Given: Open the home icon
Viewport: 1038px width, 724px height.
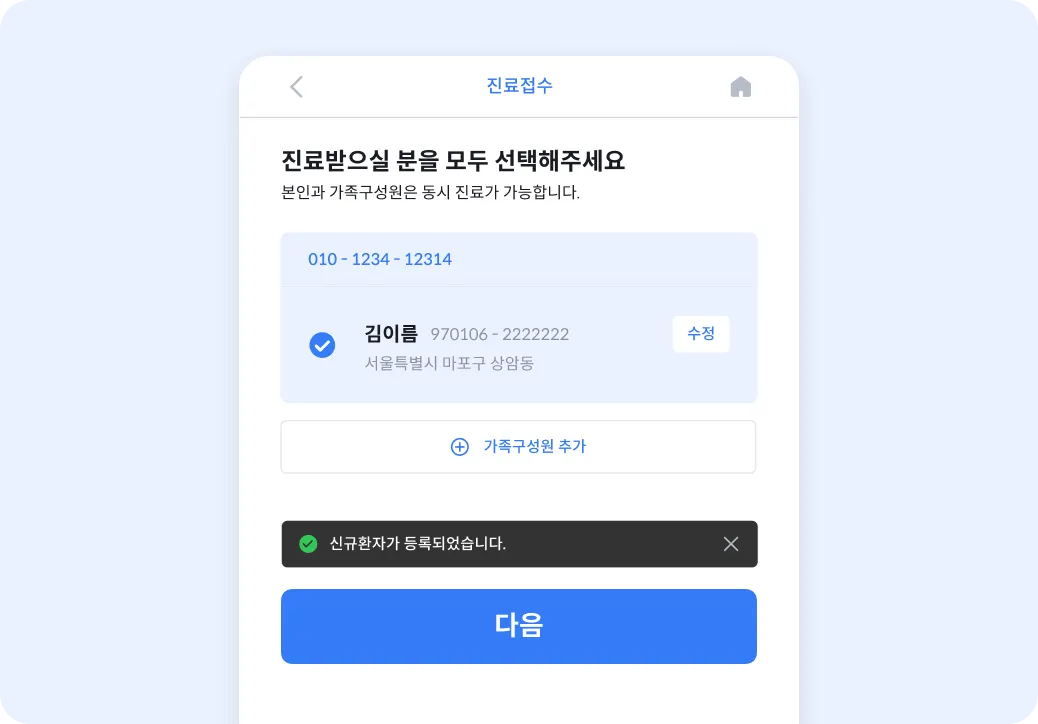Looking at the screenshot, I should coord(740,87).
